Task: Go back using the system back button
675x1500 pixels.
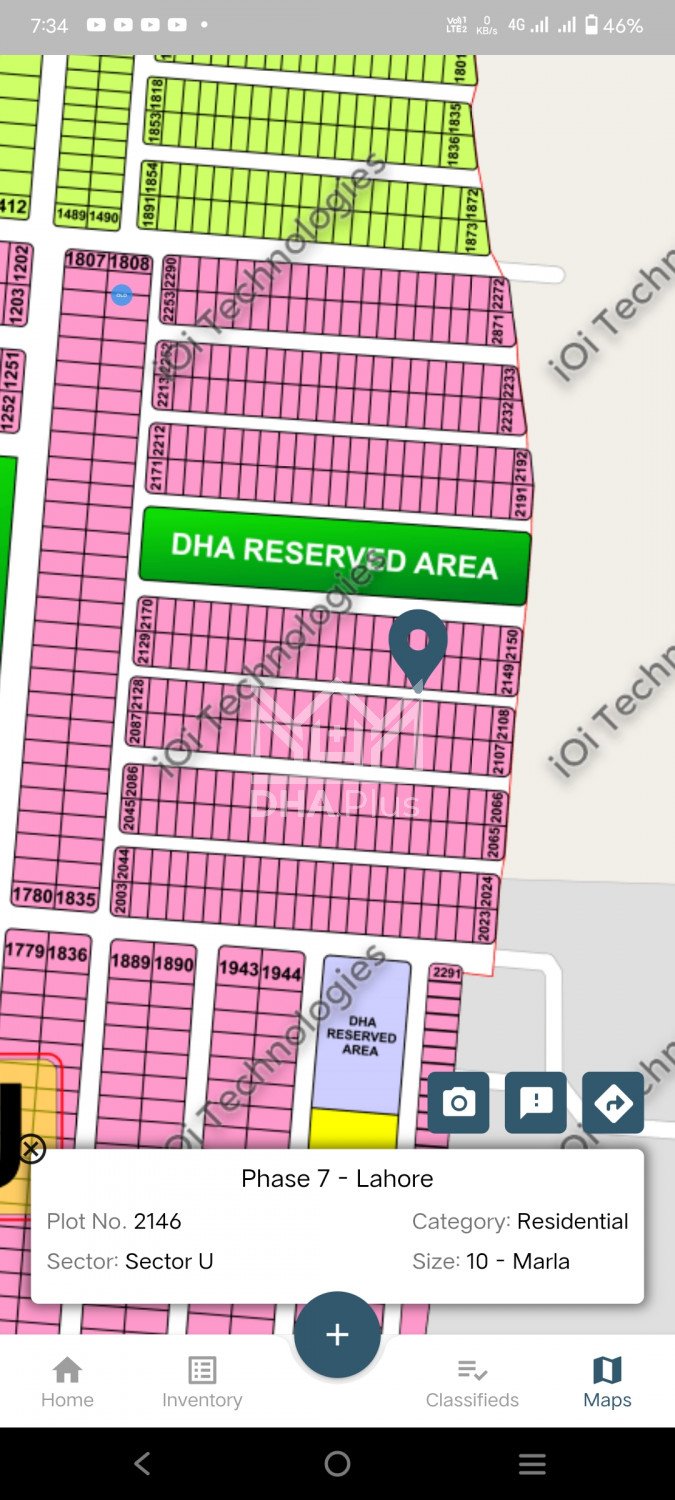Action: pos(142,1464)
